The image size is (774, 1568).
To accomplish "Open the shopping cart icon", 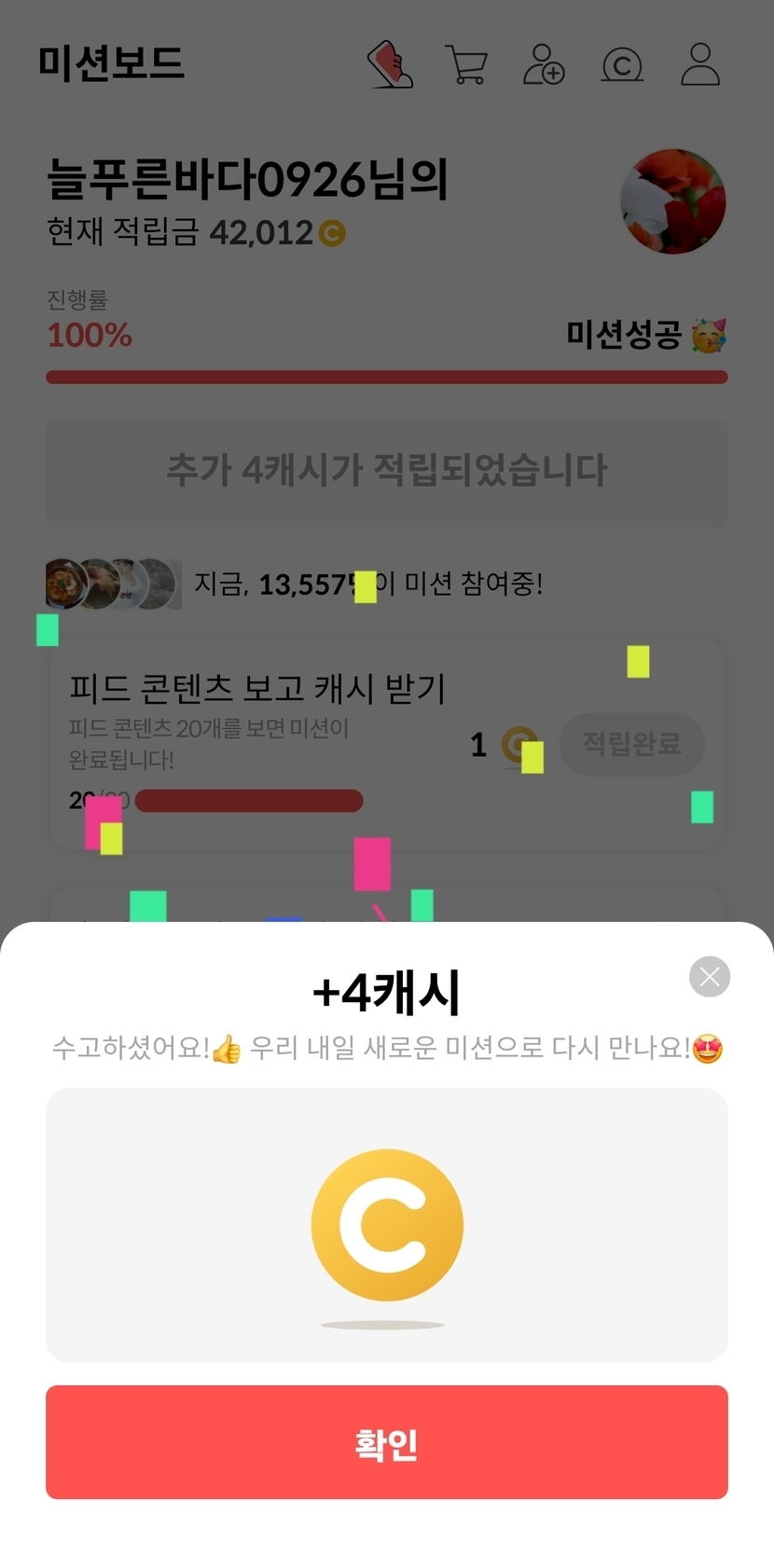I will click(466, 65).
